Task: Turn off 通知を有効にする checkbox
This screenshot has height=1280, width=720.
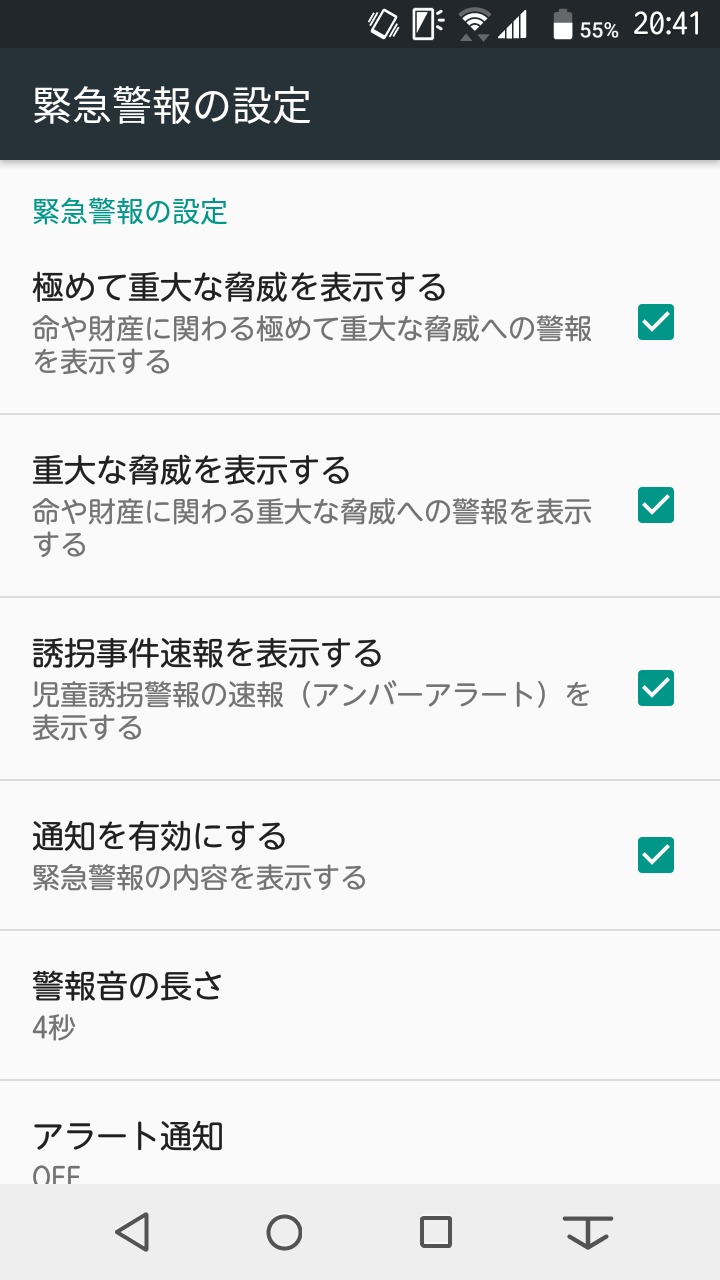Action: 656,855
